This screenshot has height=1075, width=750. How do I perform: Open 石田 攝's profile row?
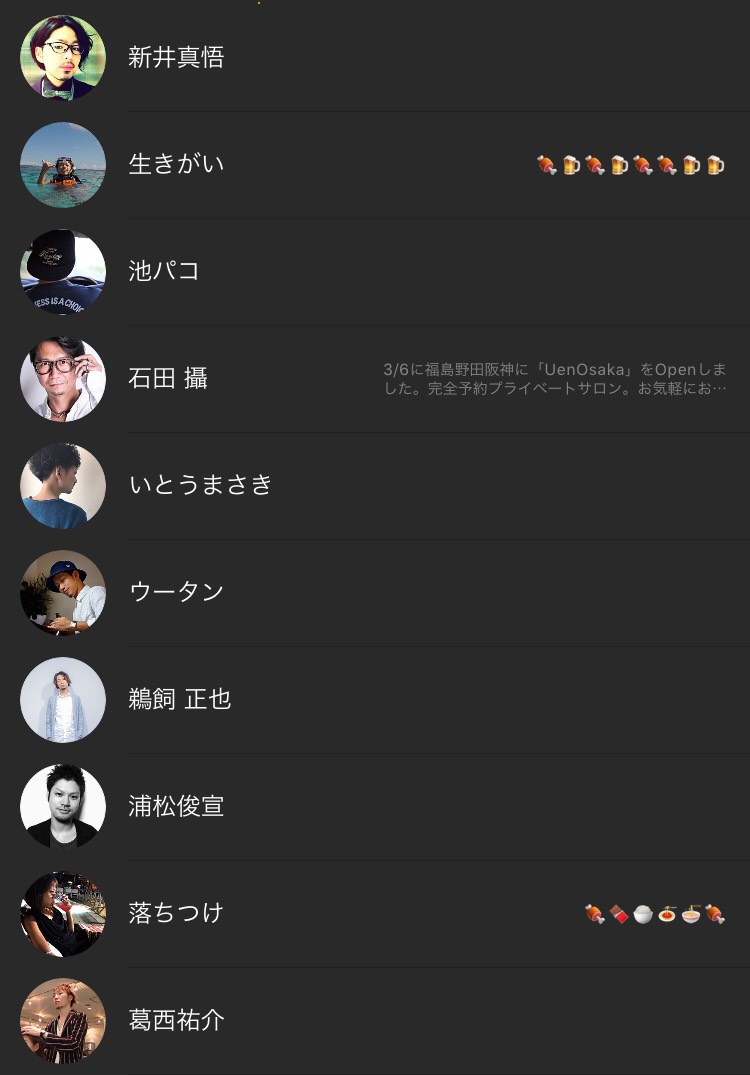click(168, 379)
